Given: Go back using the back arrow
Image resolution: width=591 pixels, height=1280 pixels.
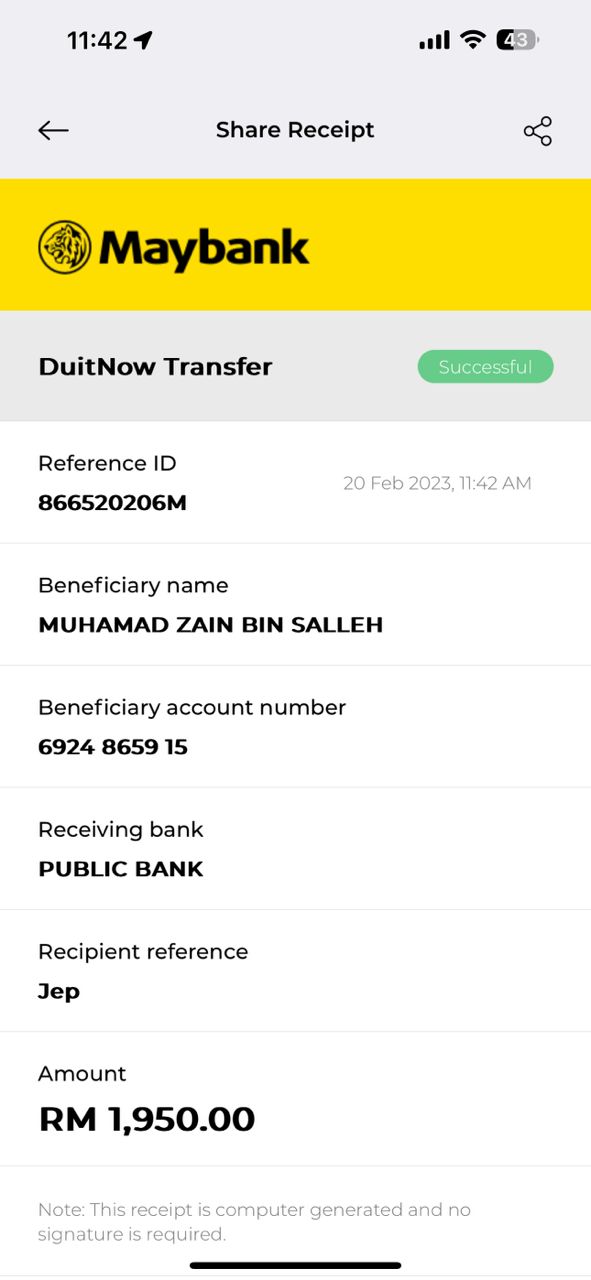Looking at the screenshot, I should click(53, 130).
